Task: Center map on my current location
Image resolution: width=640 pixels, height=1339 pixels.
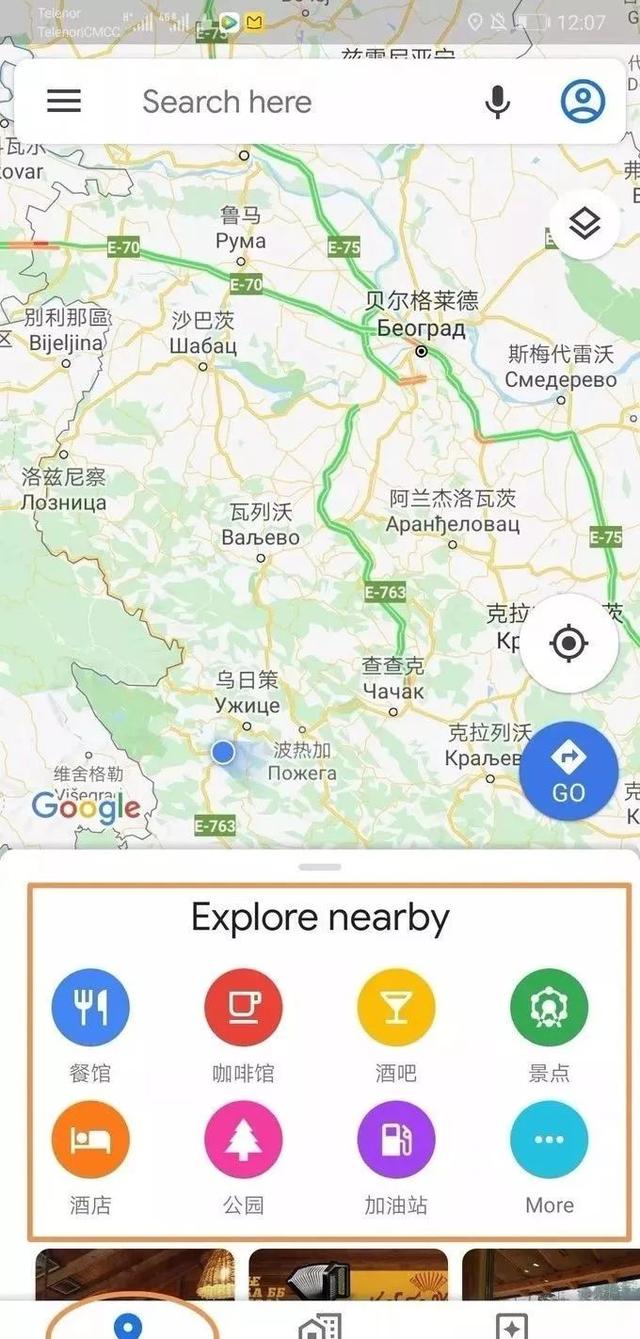Action: (569, 643)
